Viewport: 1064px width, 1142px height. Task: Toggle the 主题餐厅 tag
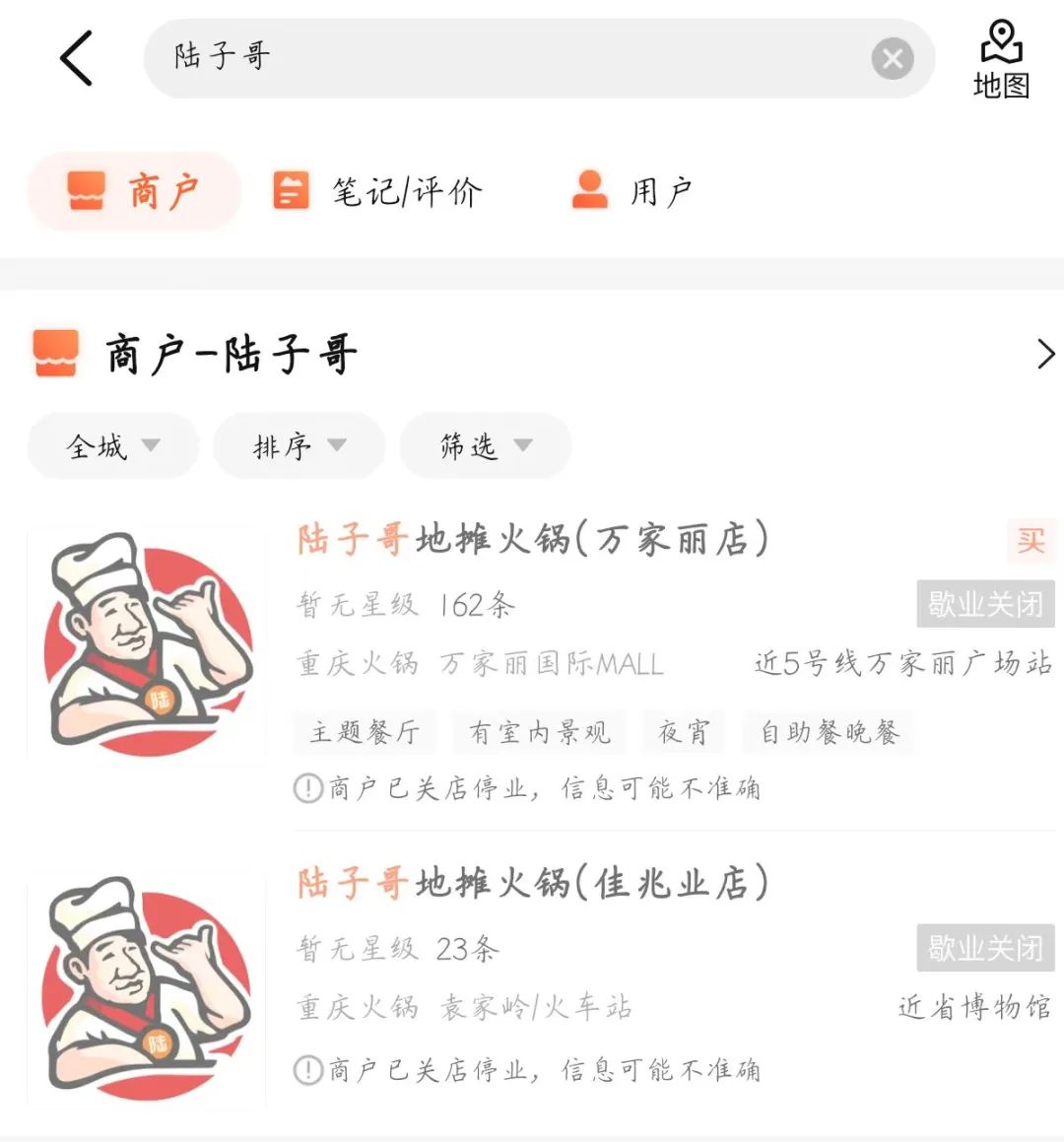pos(365,732)
